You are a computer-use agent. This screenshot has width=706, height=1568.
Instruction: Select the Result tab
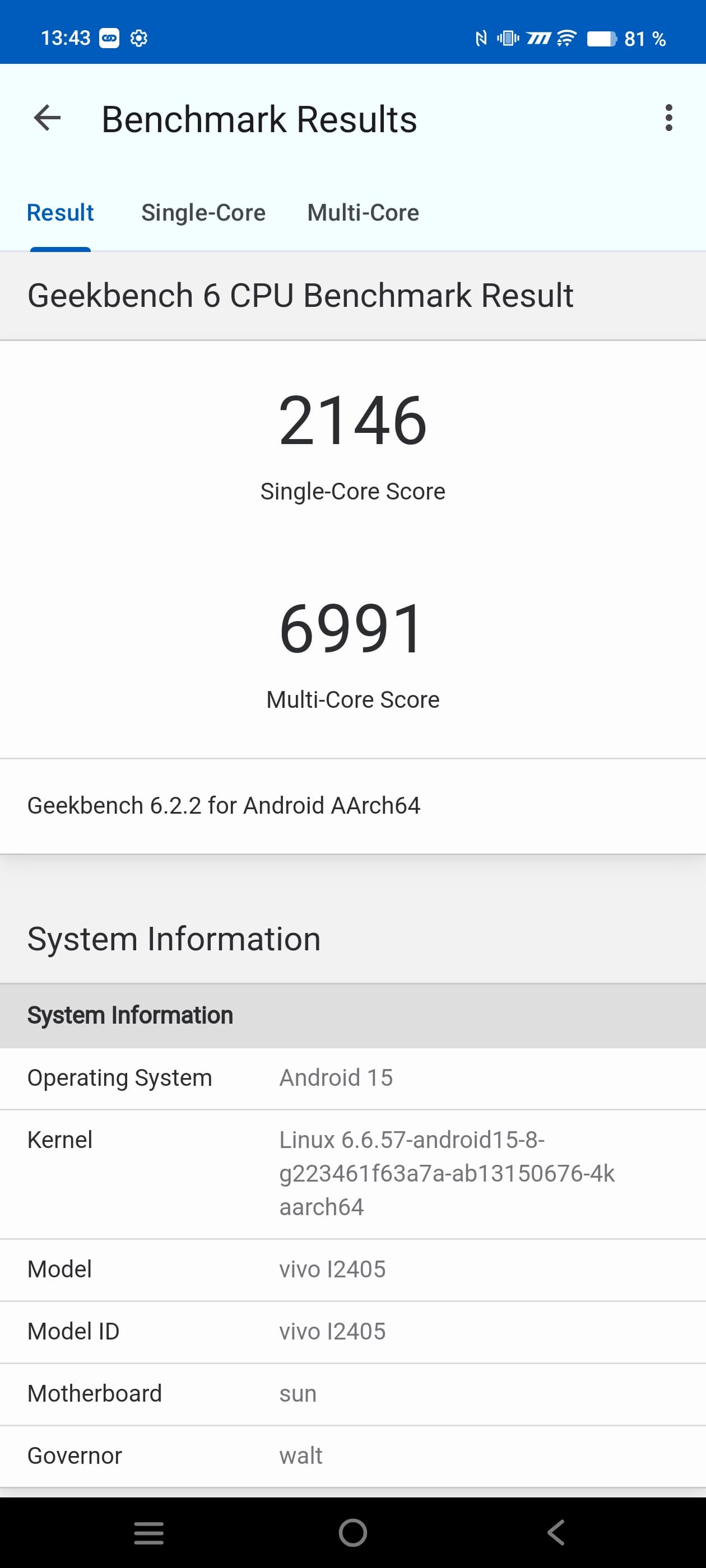click(x=61, y=213)
